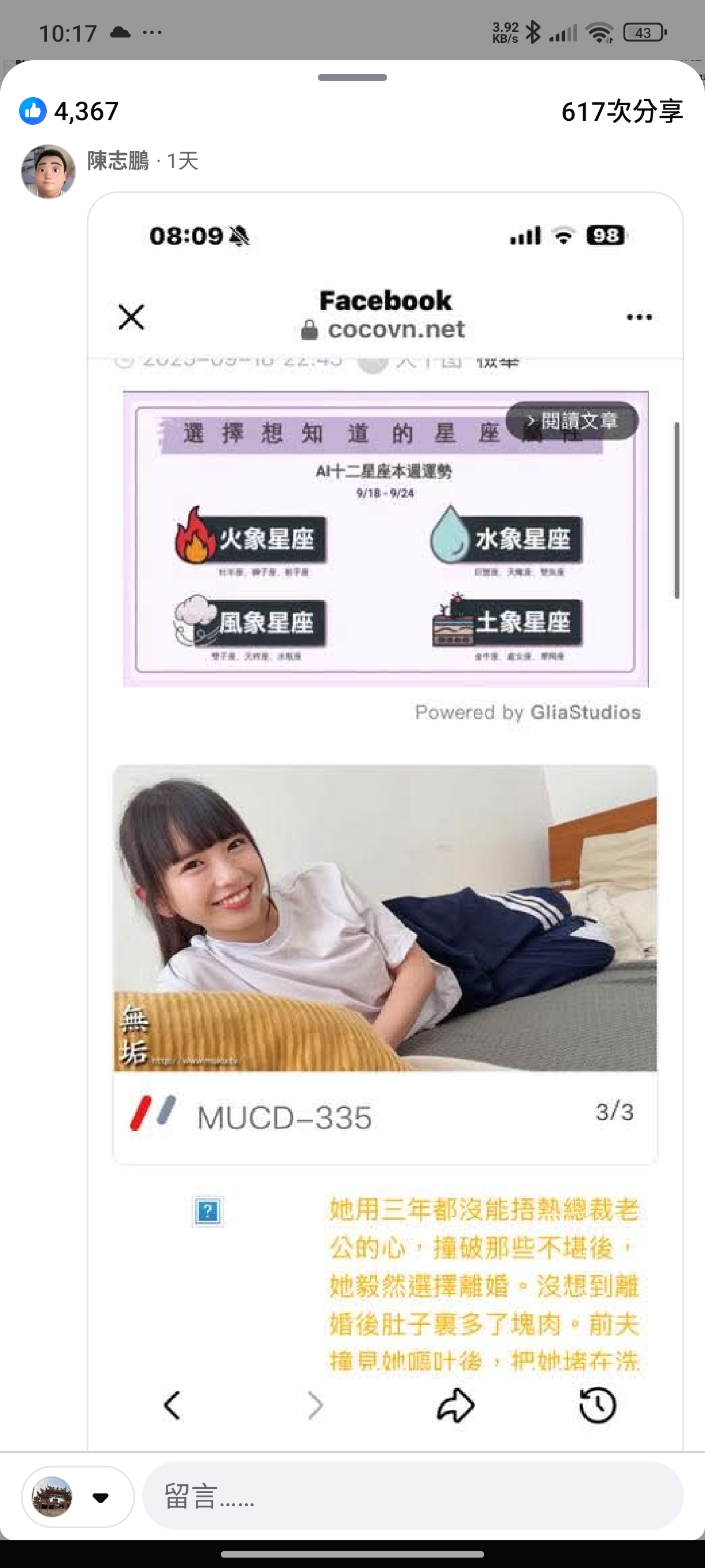
Task: Open commenter name 陳志鵬
Action: [x=118, y=161]
